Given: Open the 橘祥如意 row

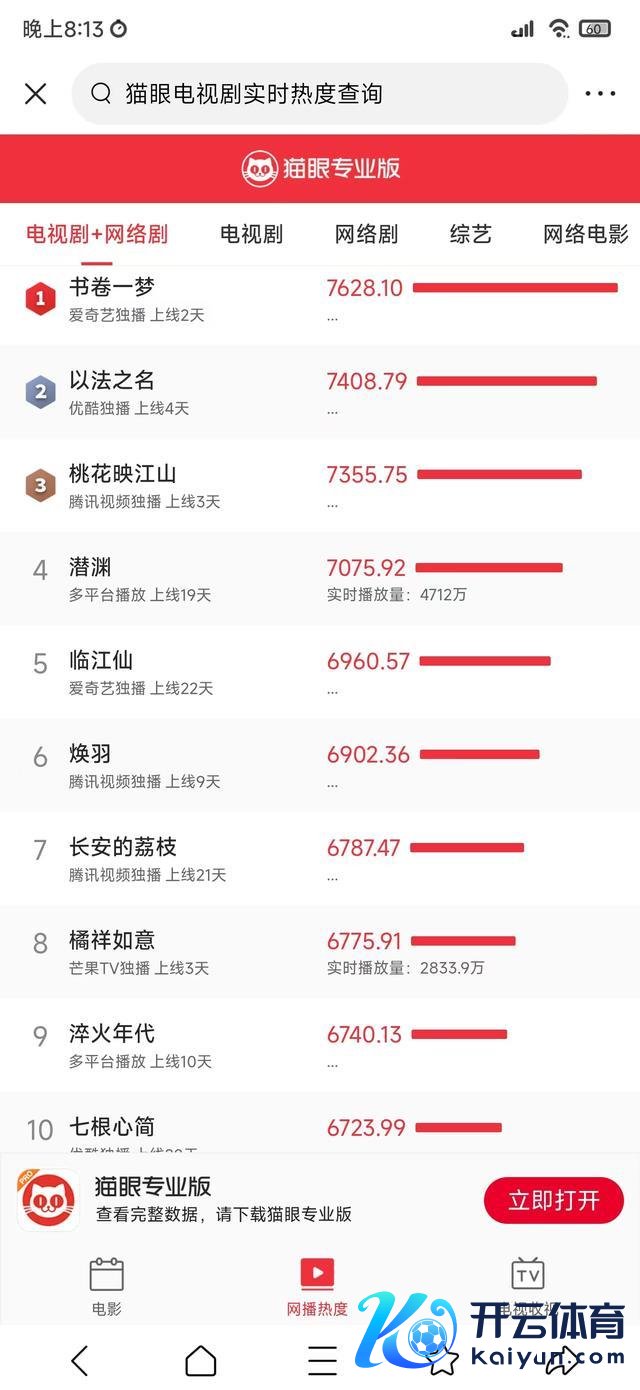Looking at the screenshot, I should tap(112, 941).
